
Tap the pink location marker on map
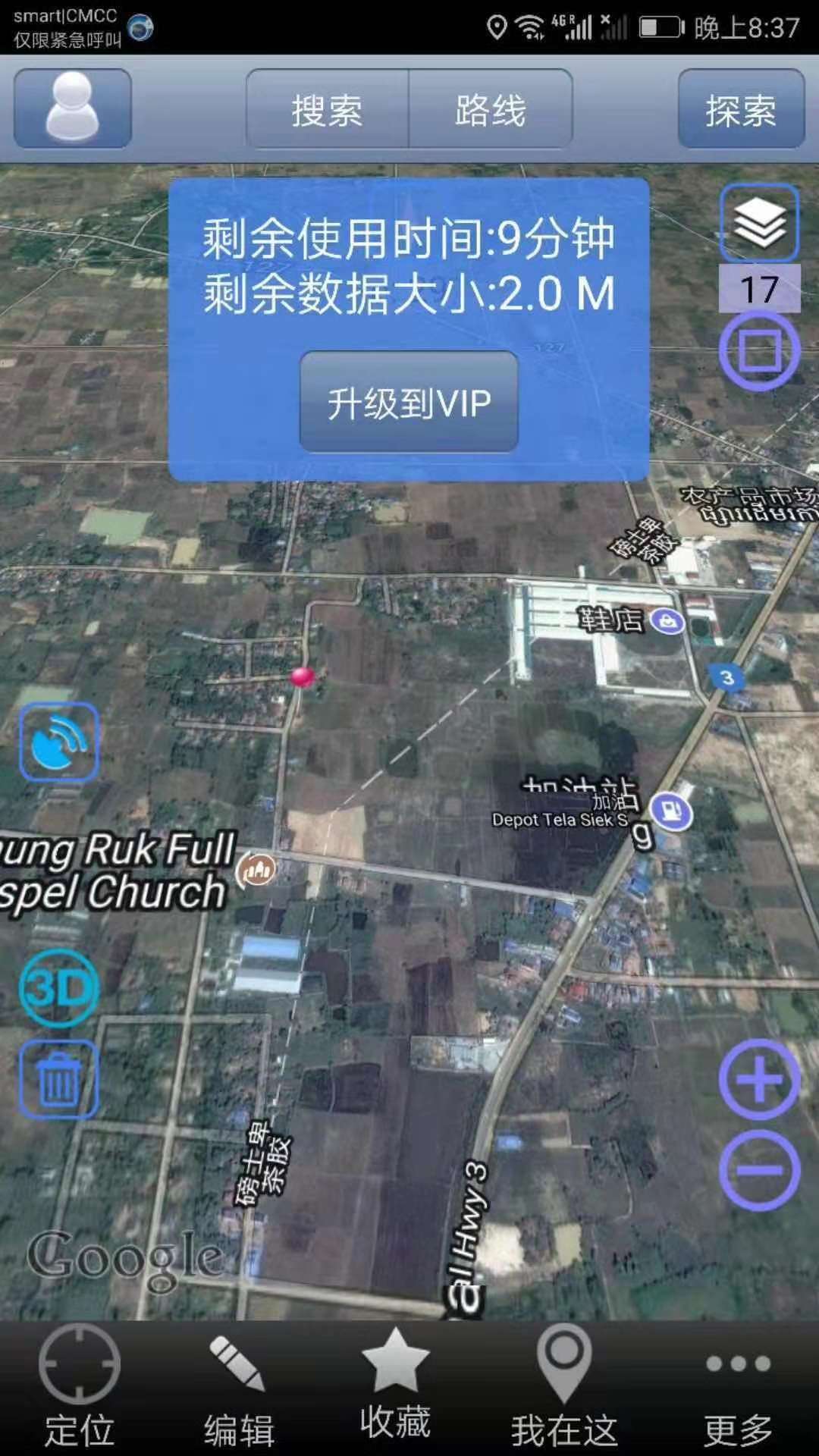tap(303, 676)
